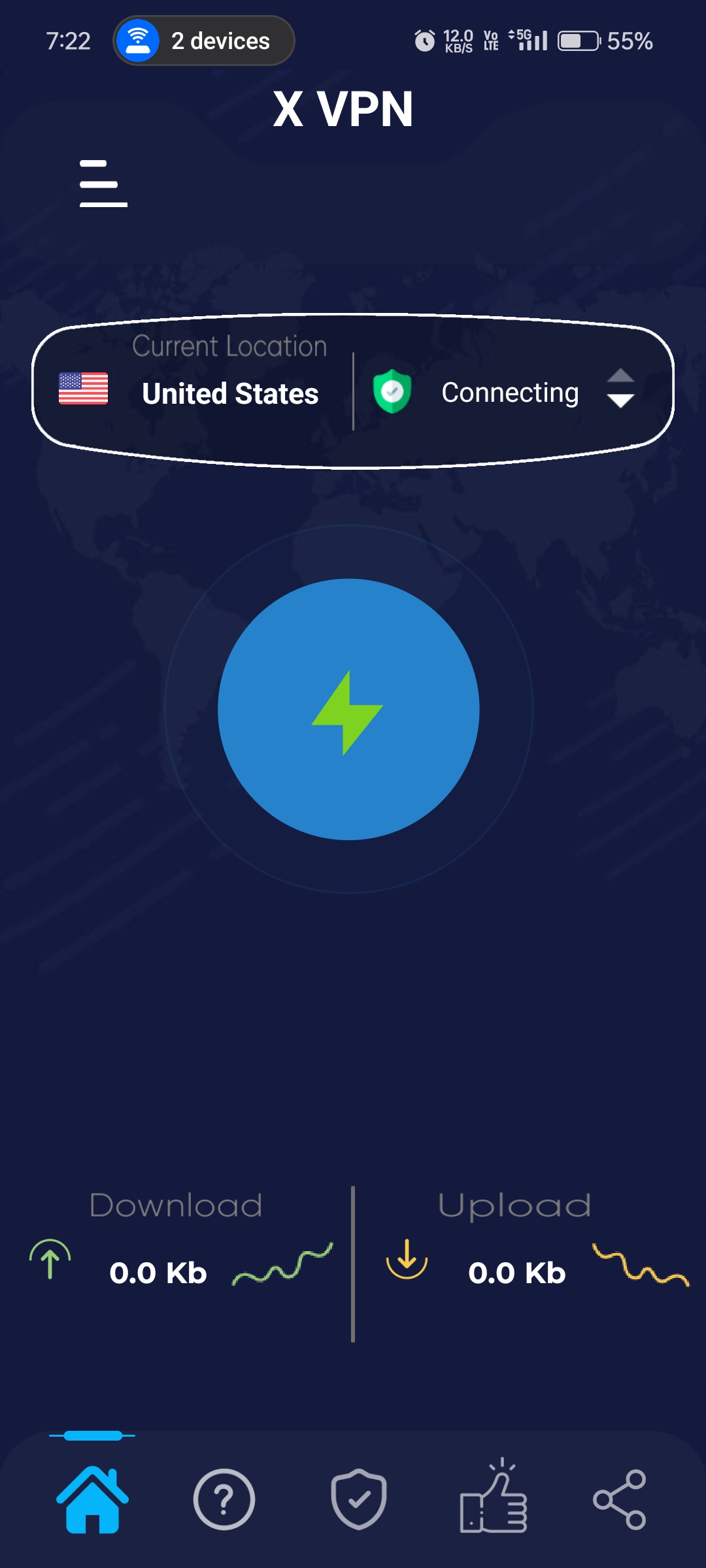Tap the share icon in bottom bar

[620, 1499]
